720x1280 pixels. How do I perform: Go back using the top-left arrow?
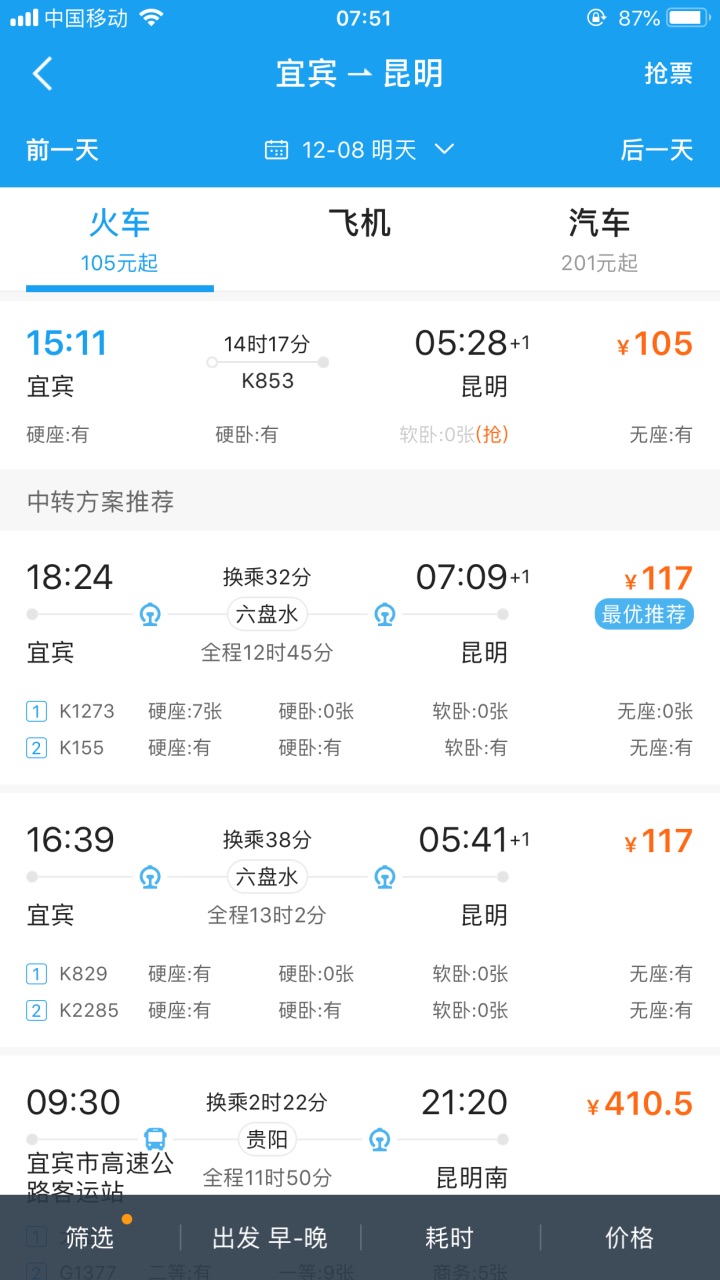[x=42, y=74]
